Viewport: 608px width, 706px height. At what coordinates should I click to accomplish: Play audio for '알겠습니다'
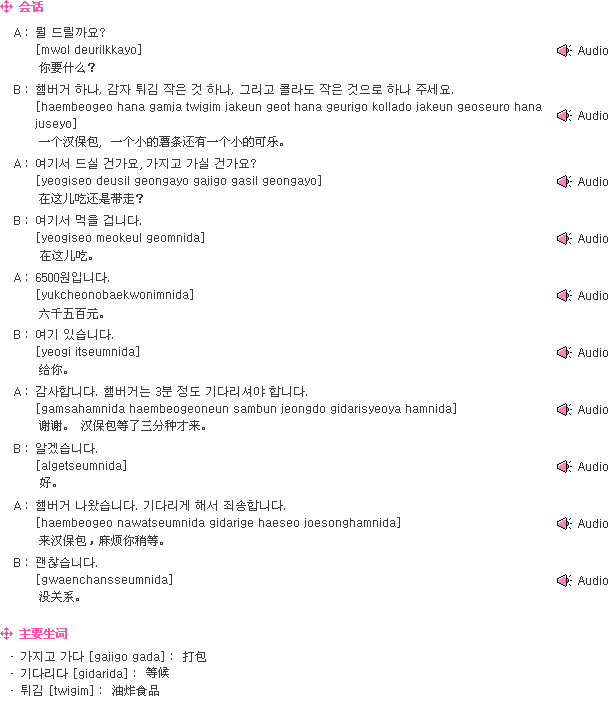(582, 467)
